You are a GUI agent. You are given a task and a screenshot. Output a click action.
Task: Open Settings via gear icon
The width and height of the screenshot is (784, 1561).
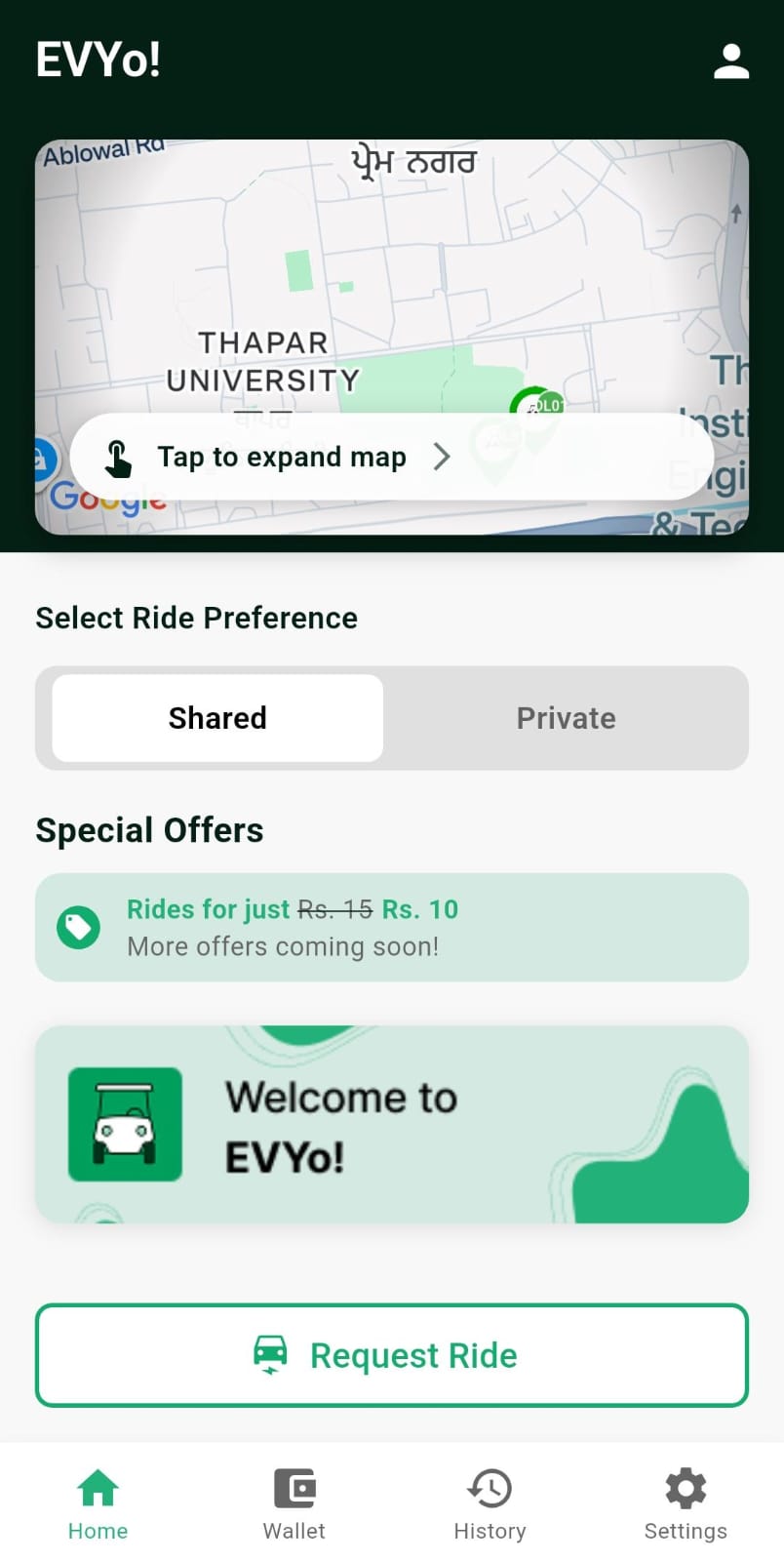tap(686, 1488)
